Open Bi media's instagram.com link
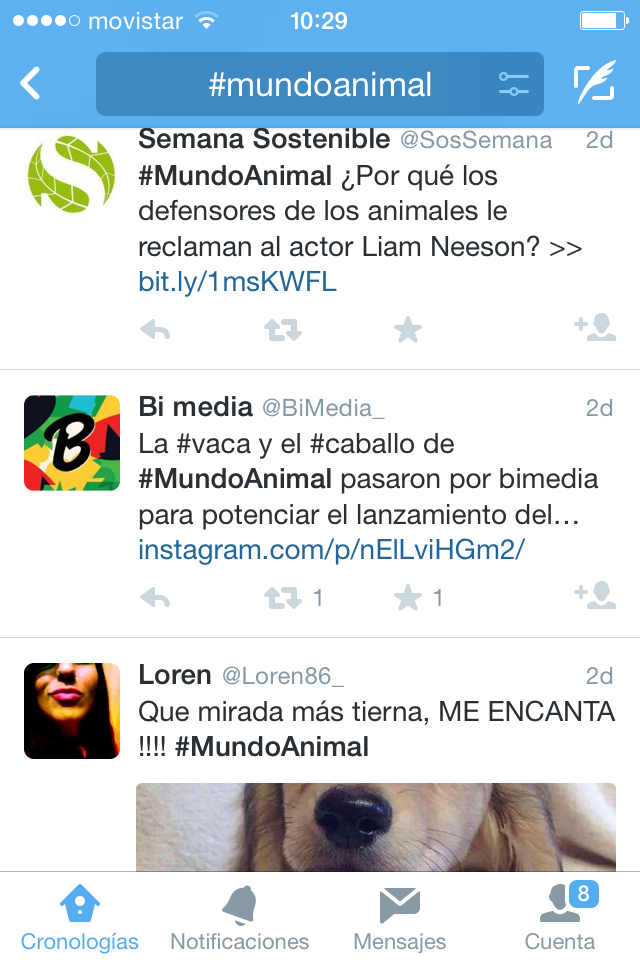 (331, 550)
